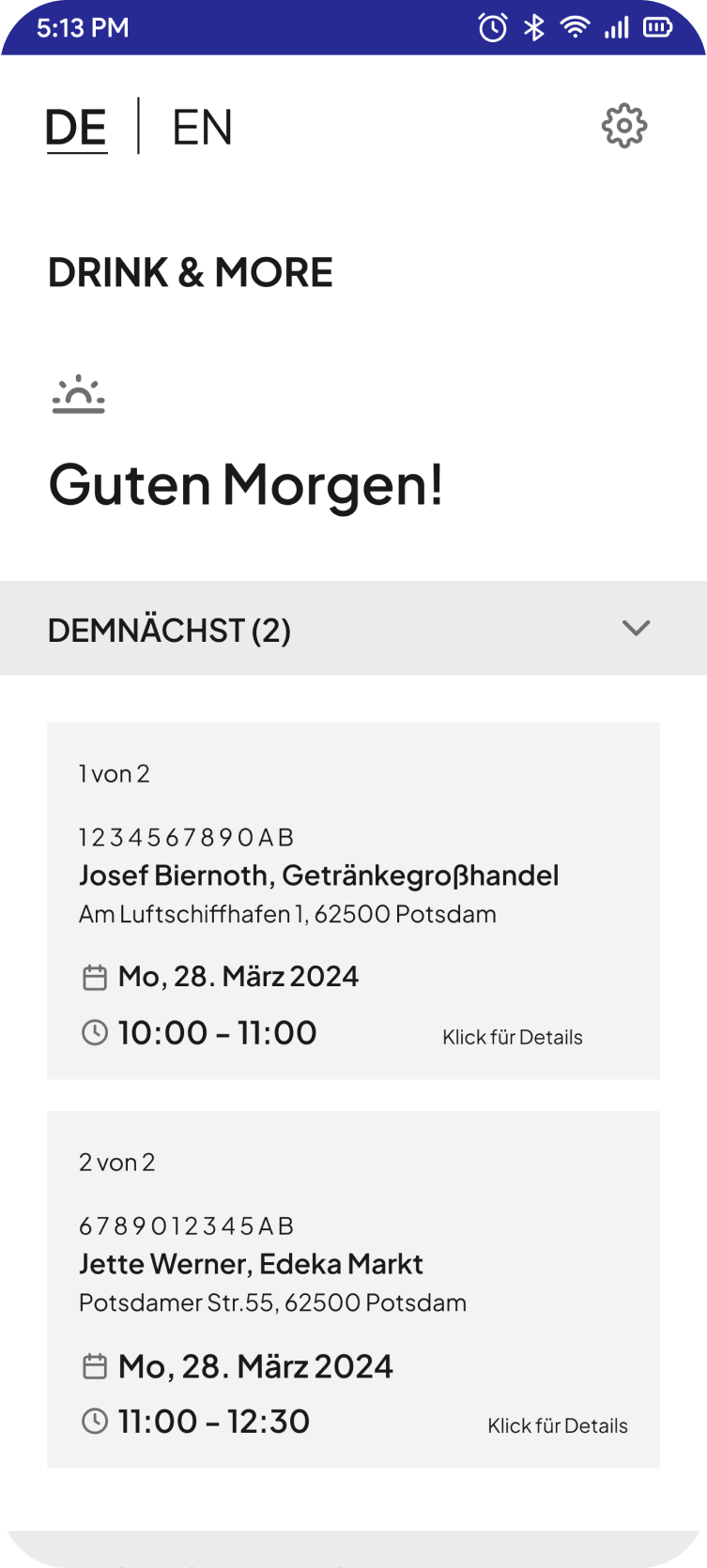Open the Jette Werner, Edeka Markt card
The width and height of the screenshot is (707, 1568).
pyautogui.click(x=353, y=1288)
